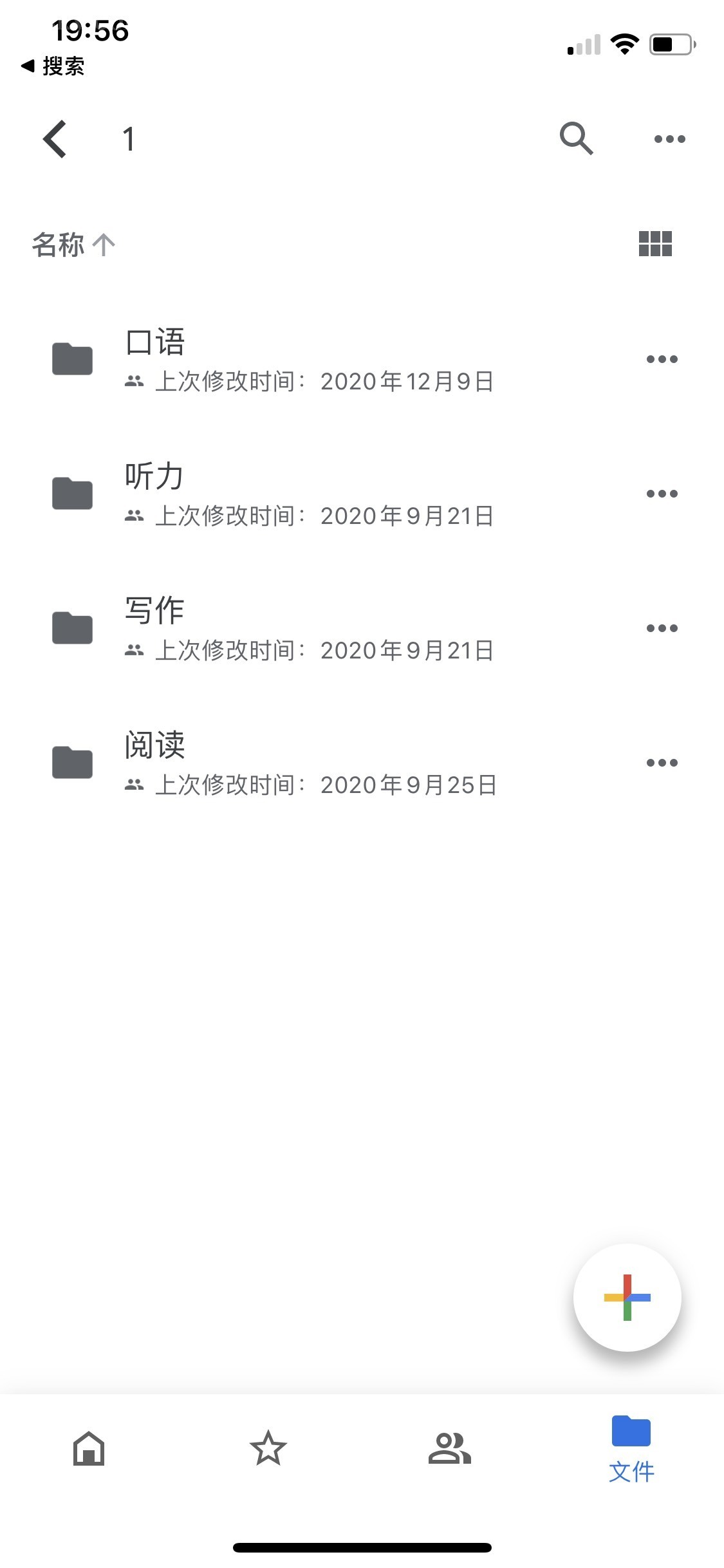Return to 搜索 via system back link

[53, 66]
